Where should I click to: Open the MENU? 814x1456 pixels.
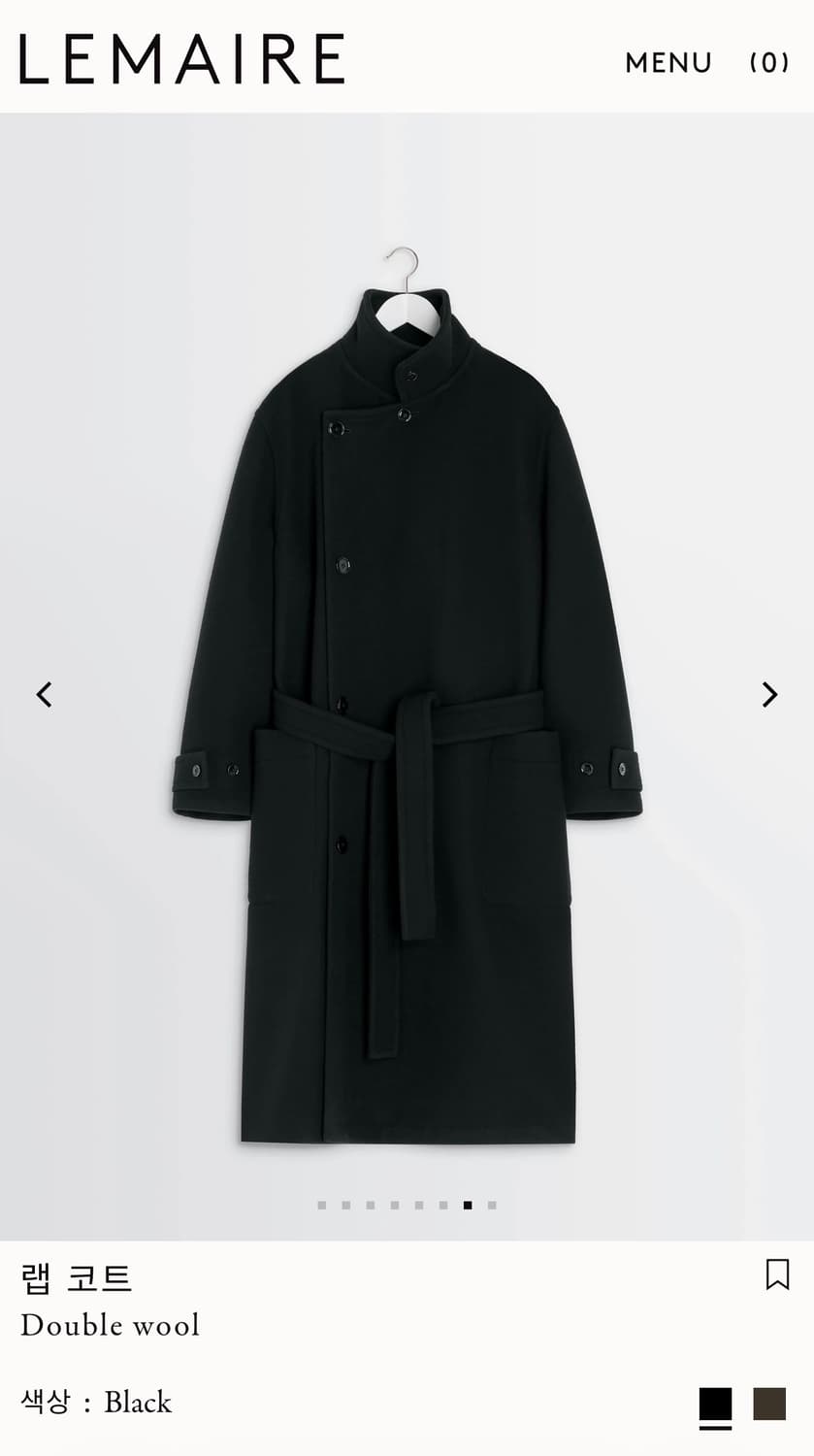pos(667,63)
